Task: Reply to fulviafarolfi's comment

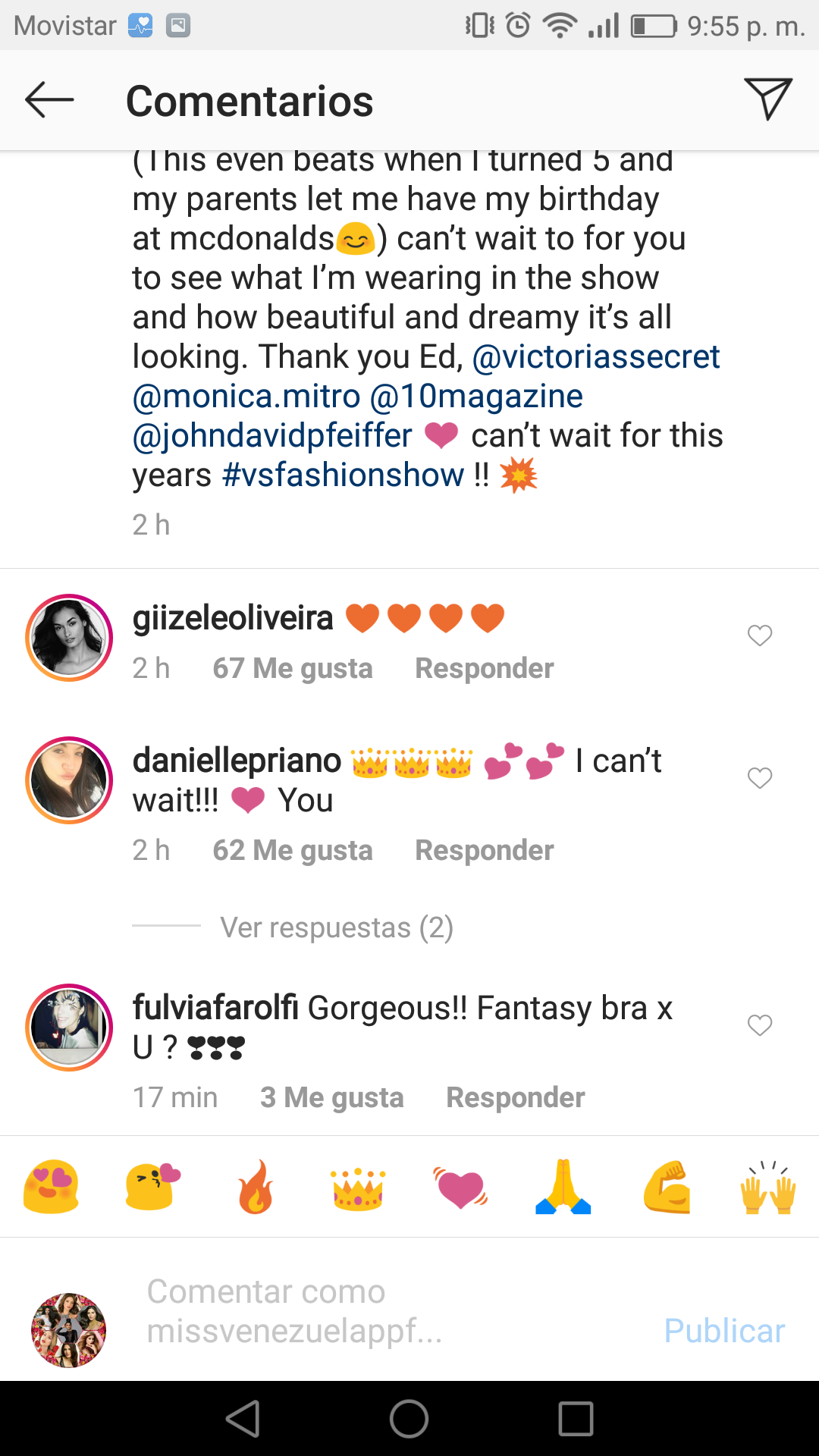Action: [516, 1097]
